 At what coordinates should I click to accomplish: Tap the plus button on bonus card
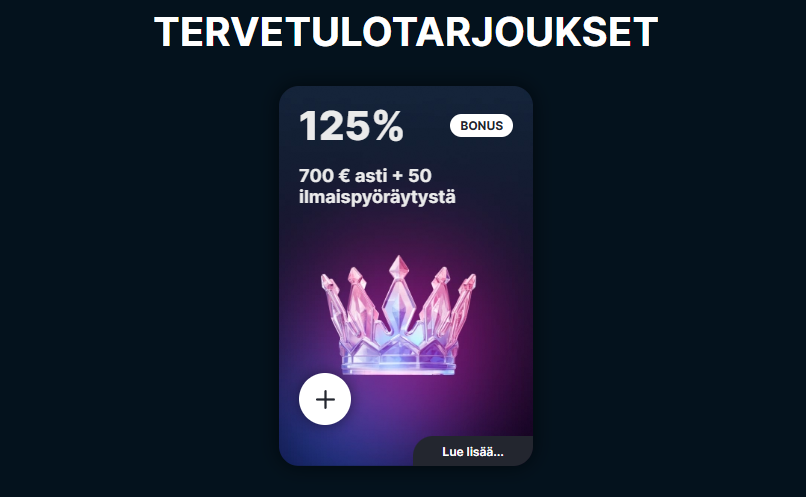pos(325,399)
